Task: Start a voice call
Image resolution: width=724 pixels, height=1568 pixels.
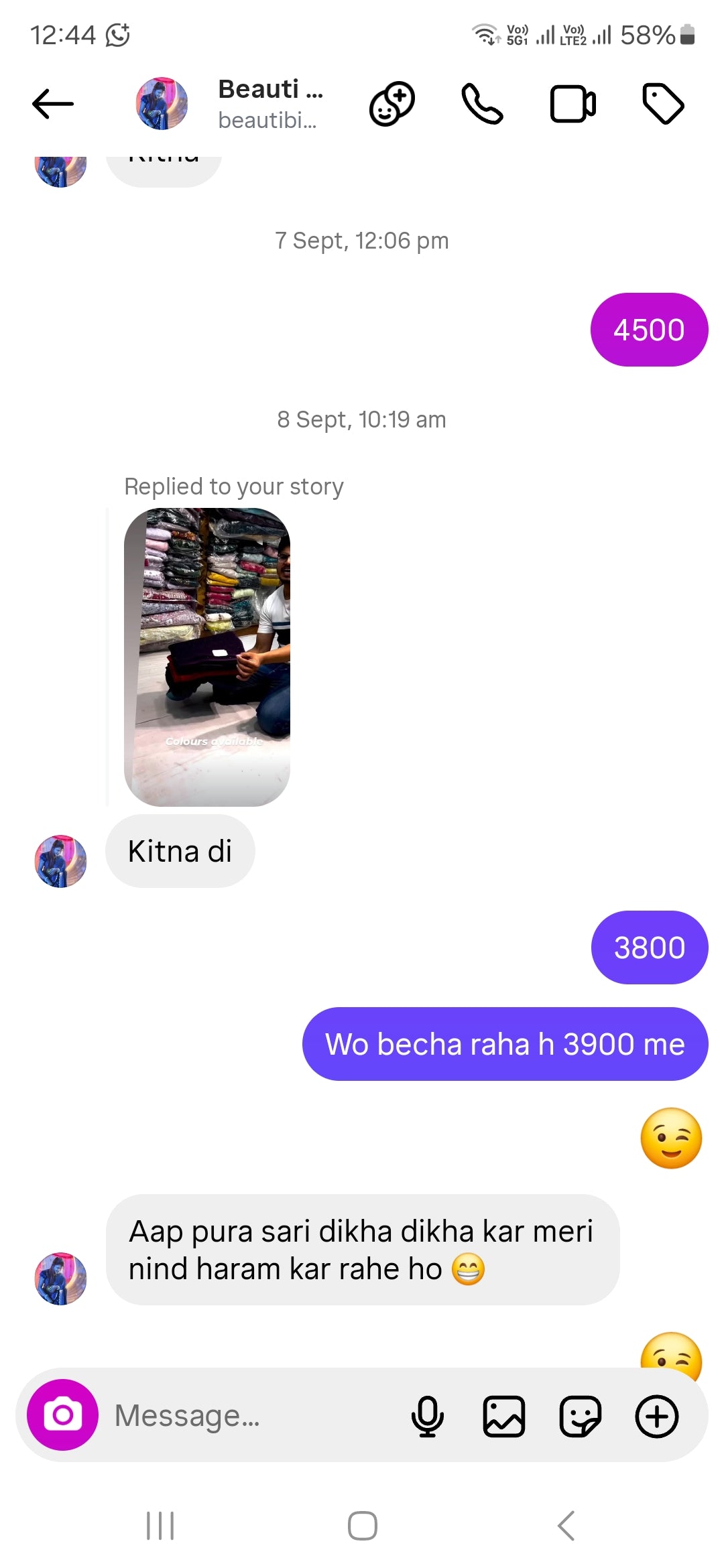Action: 482,104
